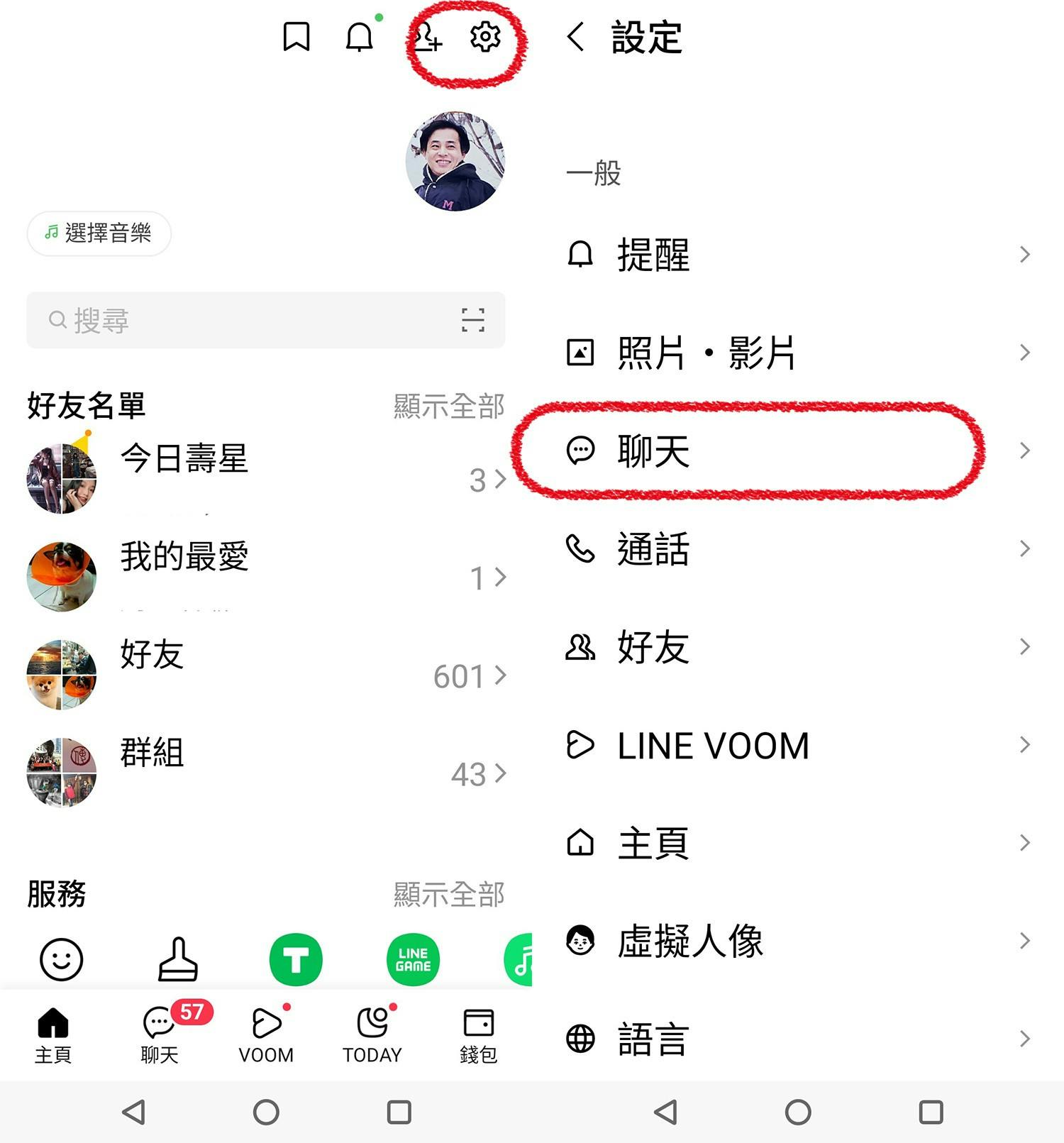This screenshot has width=1064, height=1143.
Task: Open the notifications bell
Action: point(360,37)
